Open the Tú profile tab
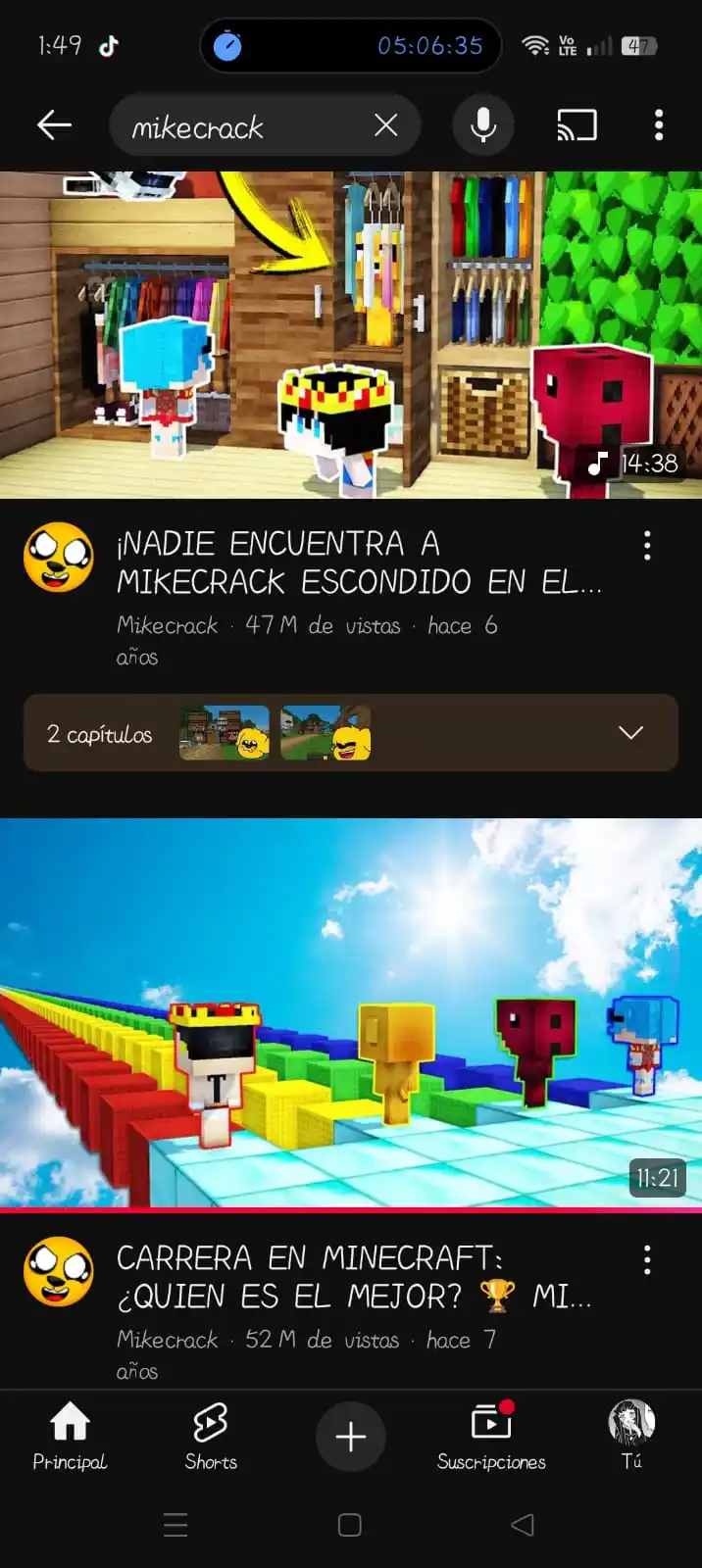 [x=631, y=1437]
